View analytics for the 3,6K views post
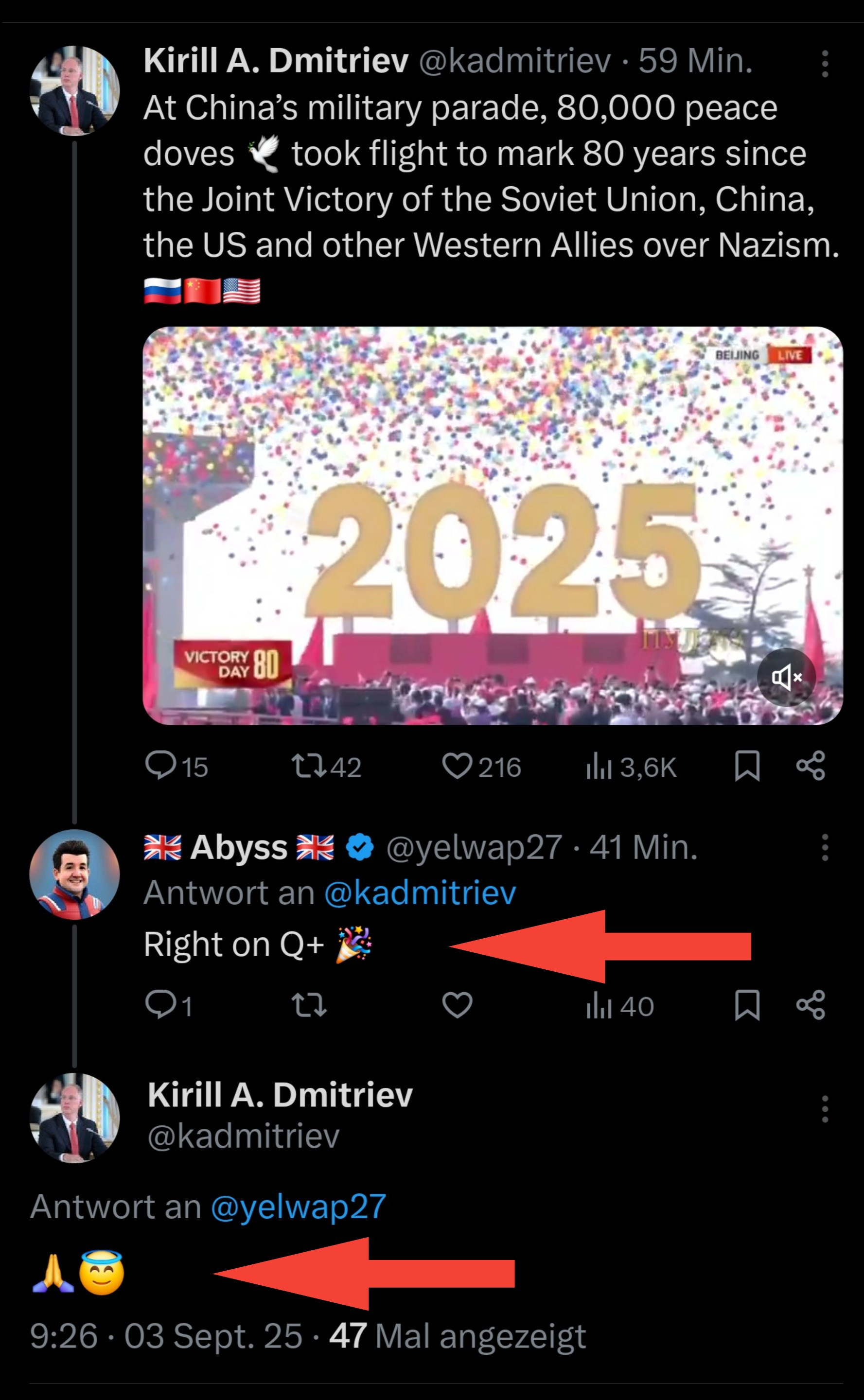Image resolution: width=864 pixels, height=1400 pixels. [x=599, y=767]
